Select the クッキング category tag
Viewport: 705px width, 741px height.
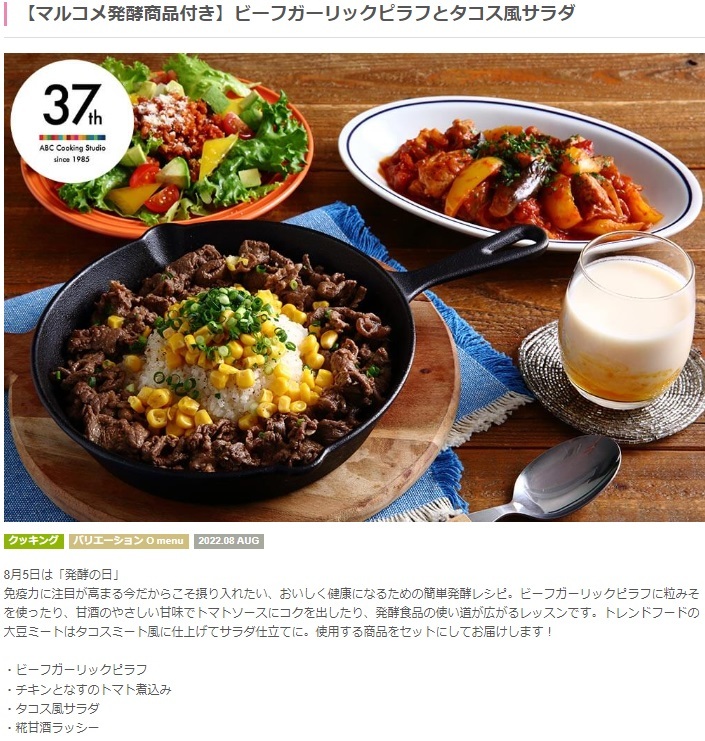pyautogui.click(x=34, y=541)
